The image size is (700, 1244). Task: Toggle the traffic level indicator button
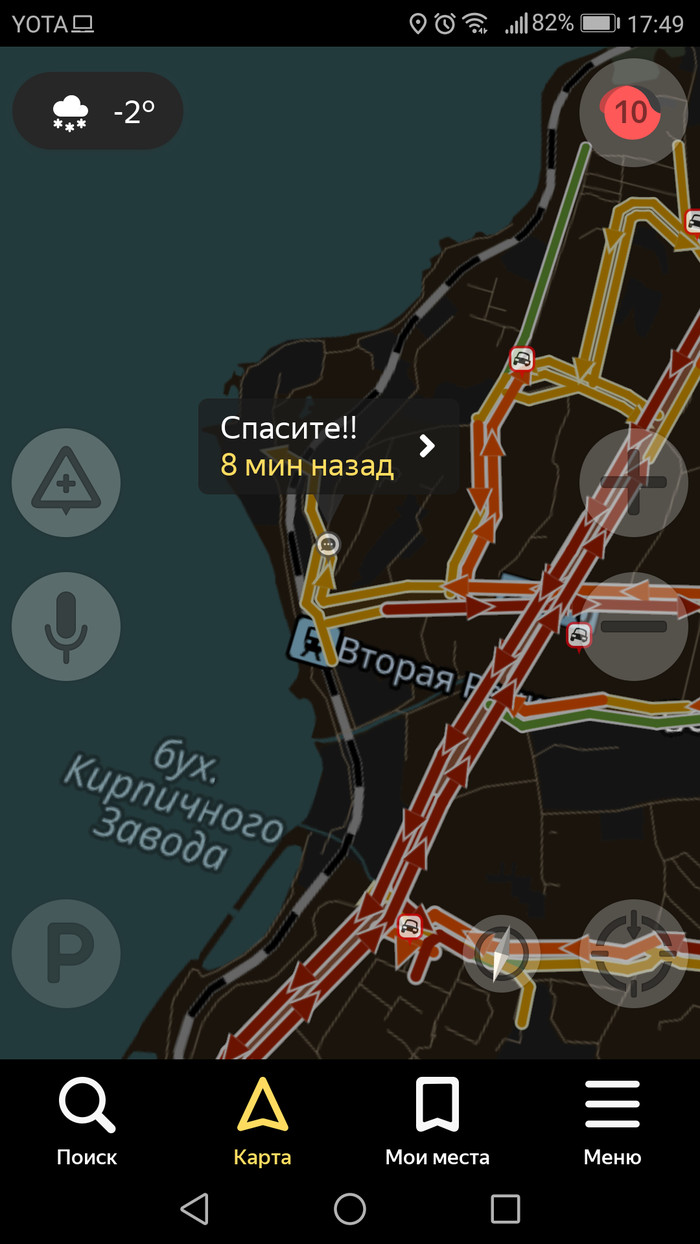click(x=633, y=112)
